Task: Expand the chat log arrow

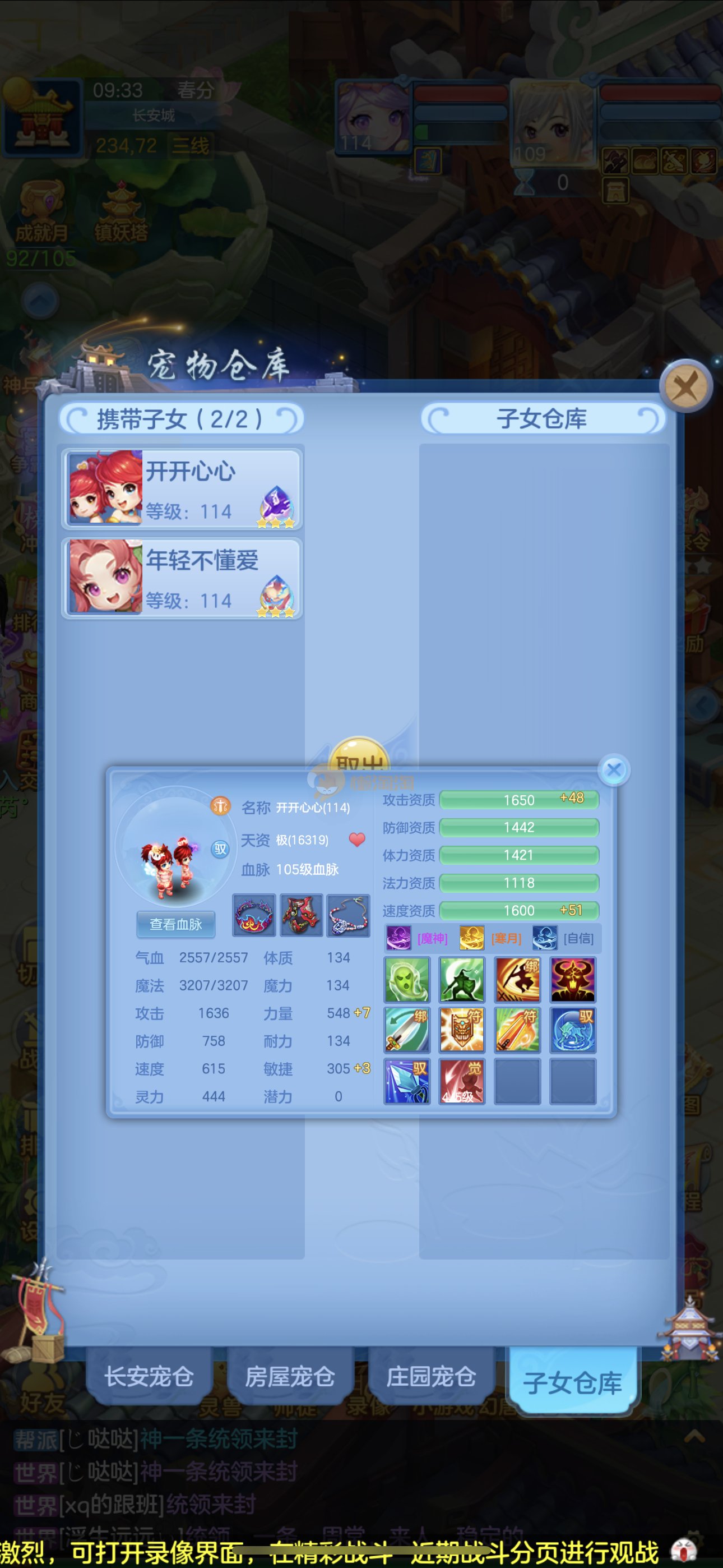Action: tap(694, 1437)
